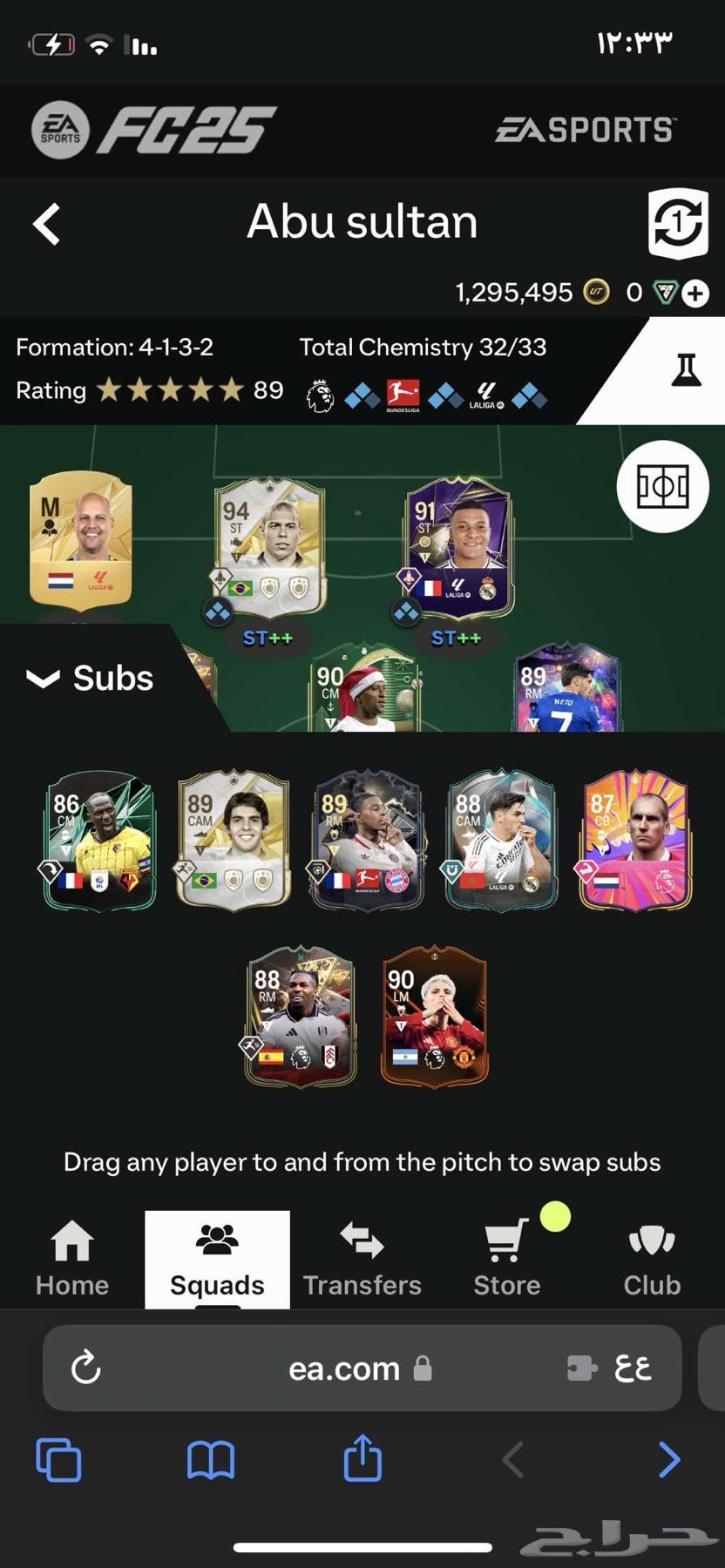Share the page from the browser toolbar

[362, 1459]
